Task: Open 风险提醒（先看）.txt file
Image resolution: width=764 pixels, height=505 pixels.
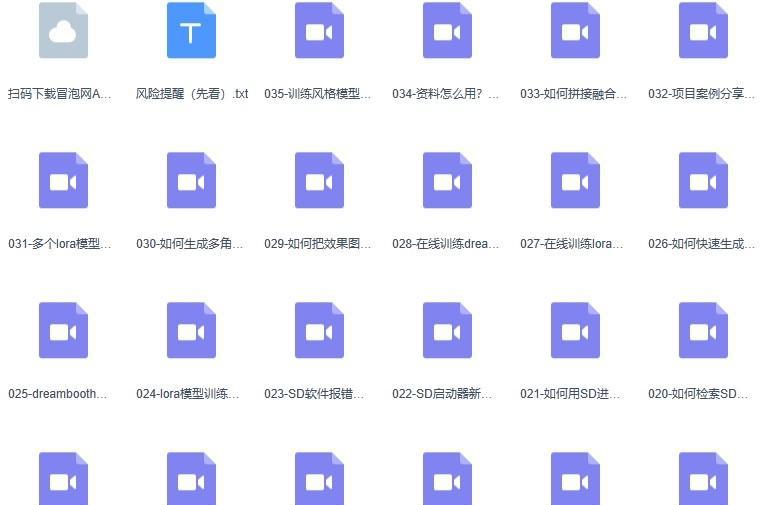Action: 191,31
